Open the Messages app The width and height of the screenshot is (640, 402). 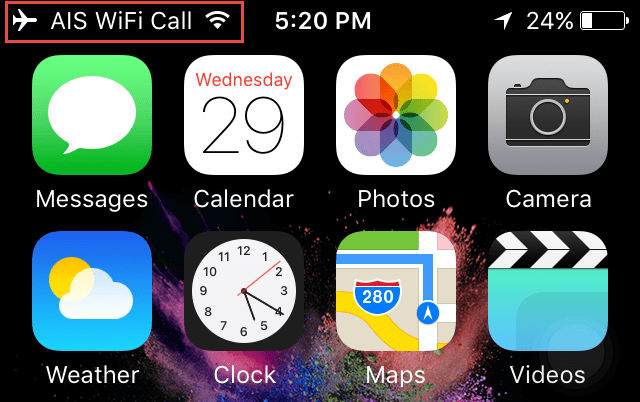[92, 115]
